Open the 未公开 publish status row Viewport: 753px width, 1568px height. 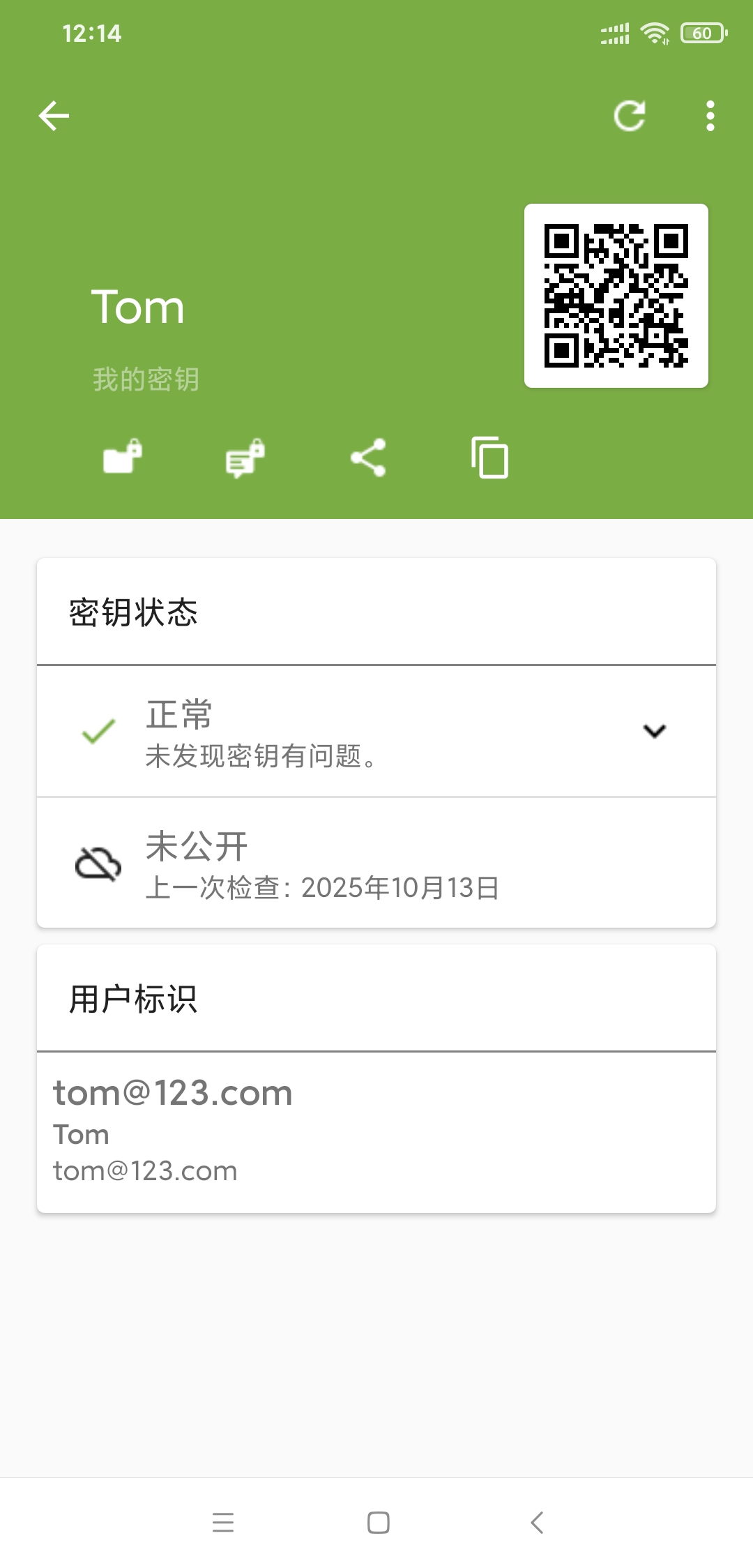pyautogui.click(x=376, y=864)
